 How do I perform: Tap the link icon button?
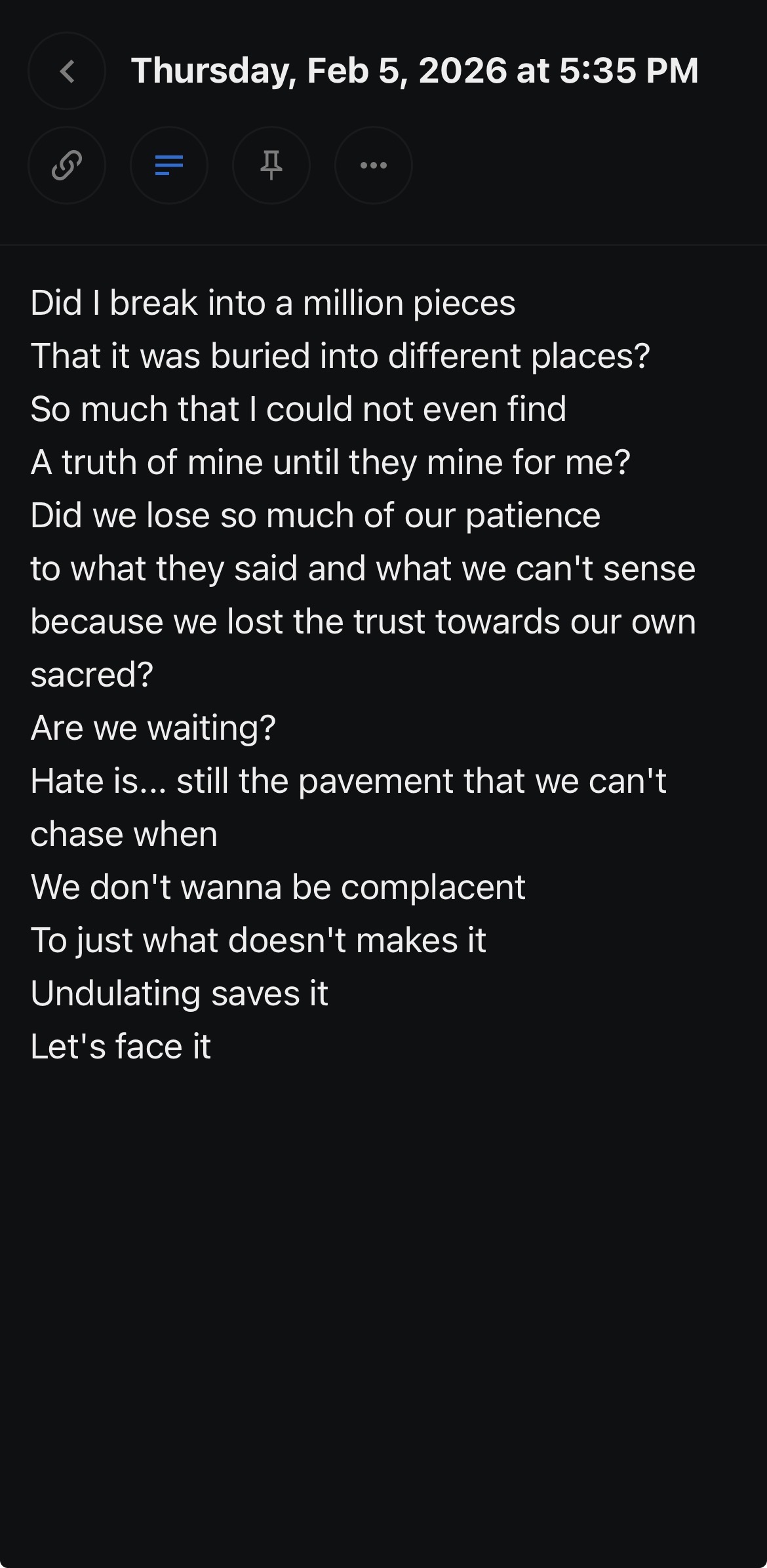[x=67, y=165]
